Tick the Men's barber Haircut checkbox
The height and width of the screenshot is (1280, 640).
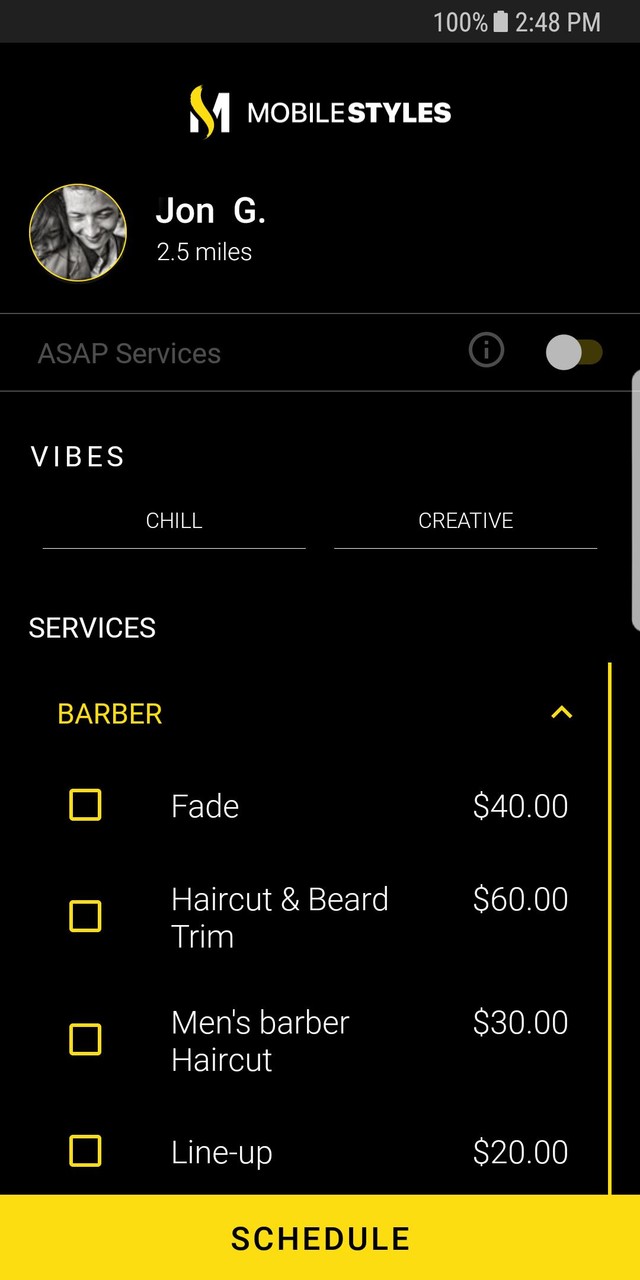point(85,1040)
